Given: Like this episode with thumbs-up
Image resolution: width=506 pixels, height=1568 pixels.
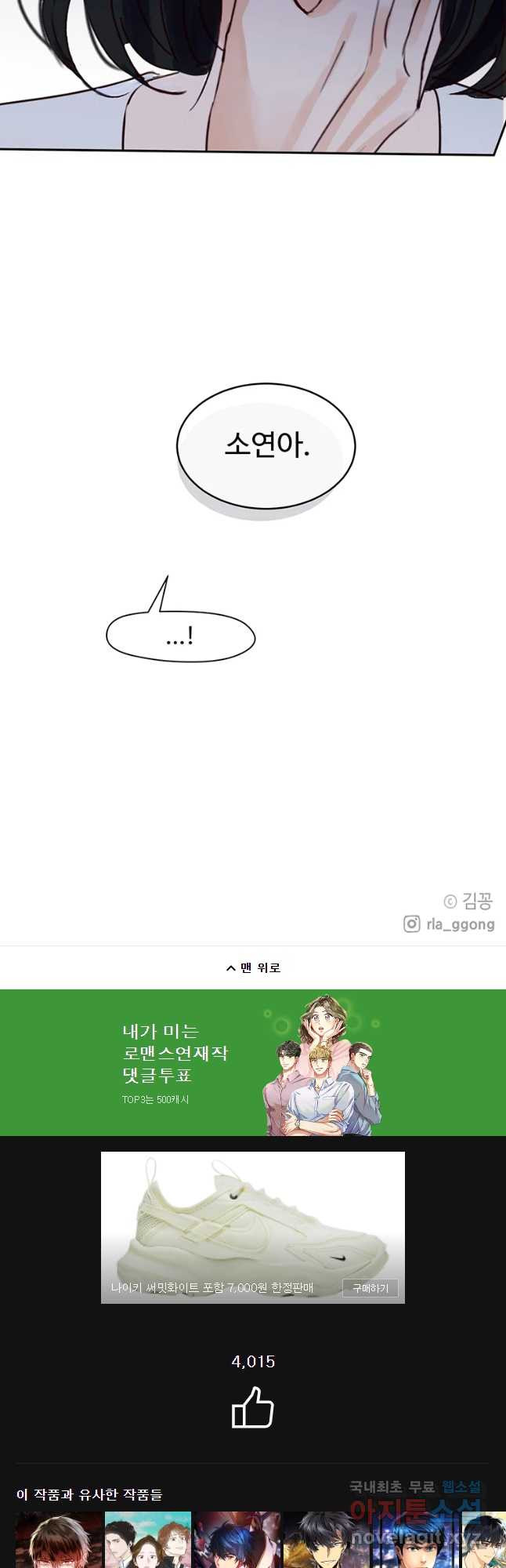Looking at the screenshot, I should (x=253, y=1407).
